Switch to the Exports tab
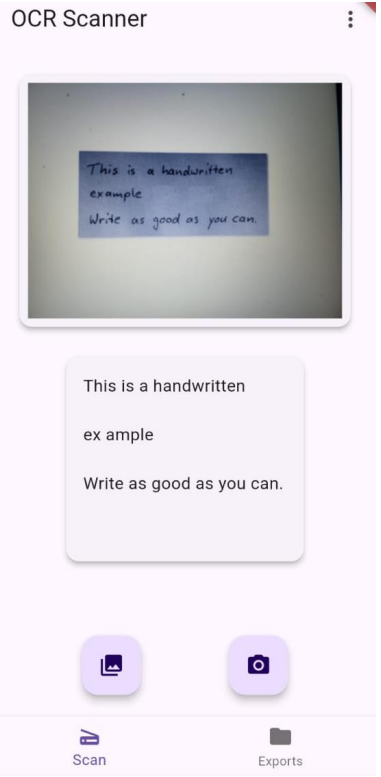Viewport: 381px width, 777px height. (280, 747)
